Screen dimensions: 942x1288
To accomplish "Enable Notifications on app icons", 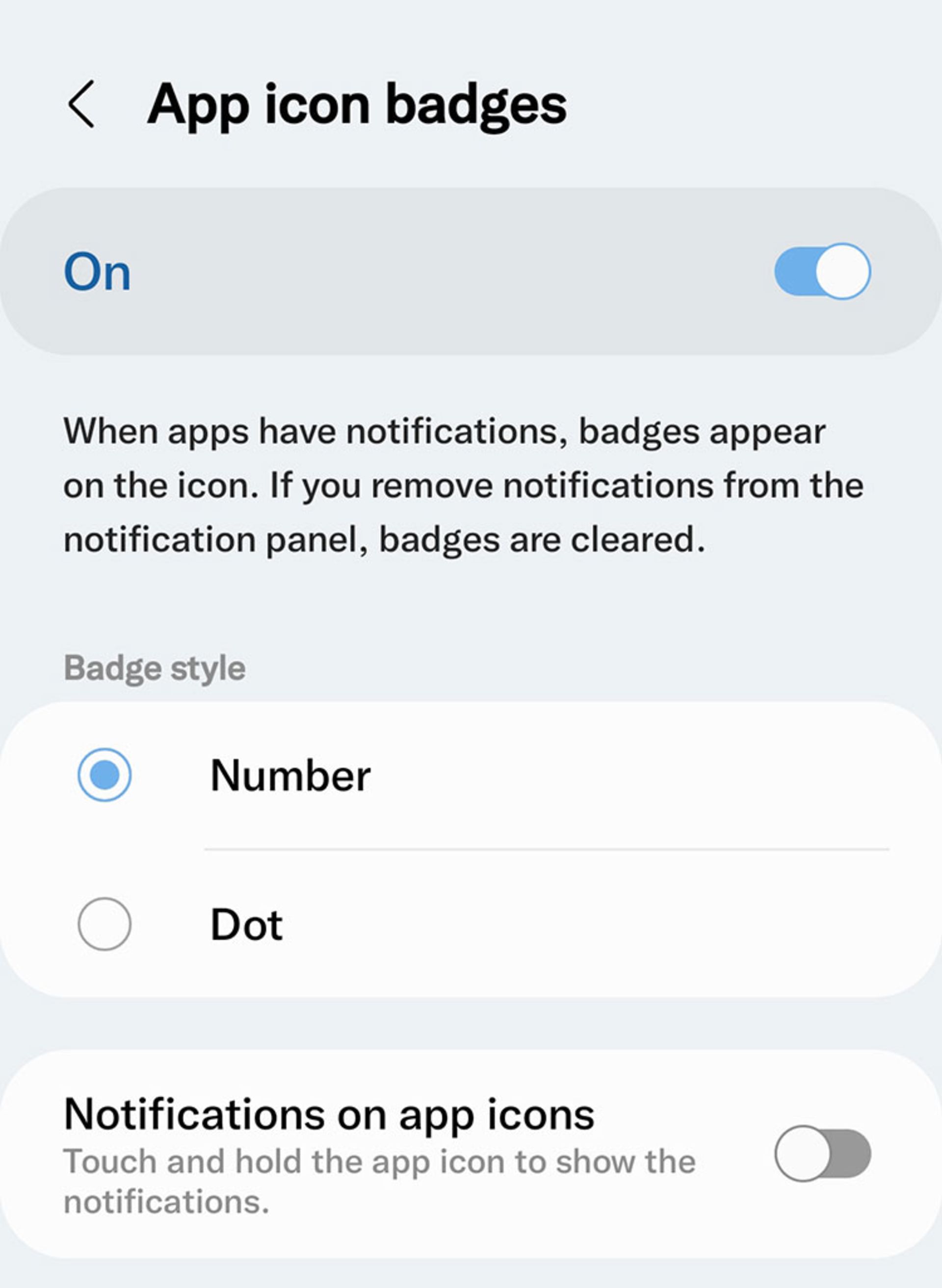I will click(x=822, y=1154).
